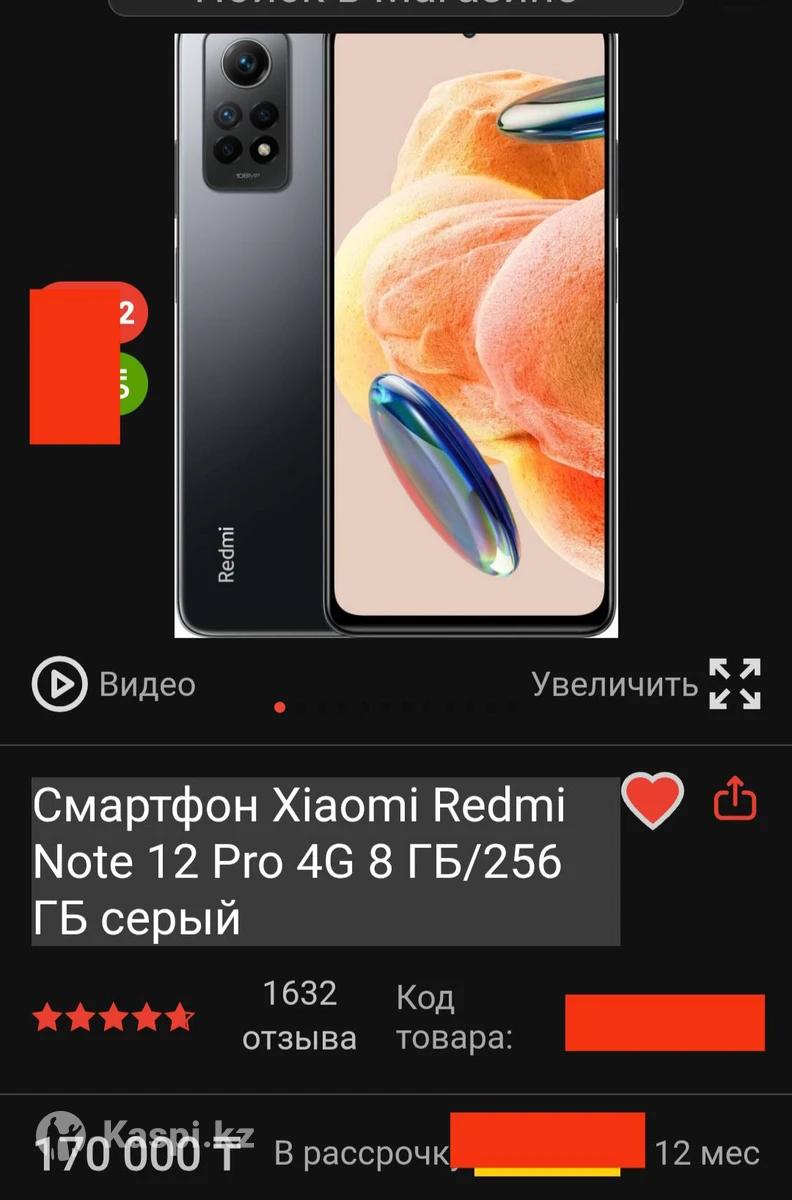
Task: Toggle the favorite heart icon
Action: [652, 800]
